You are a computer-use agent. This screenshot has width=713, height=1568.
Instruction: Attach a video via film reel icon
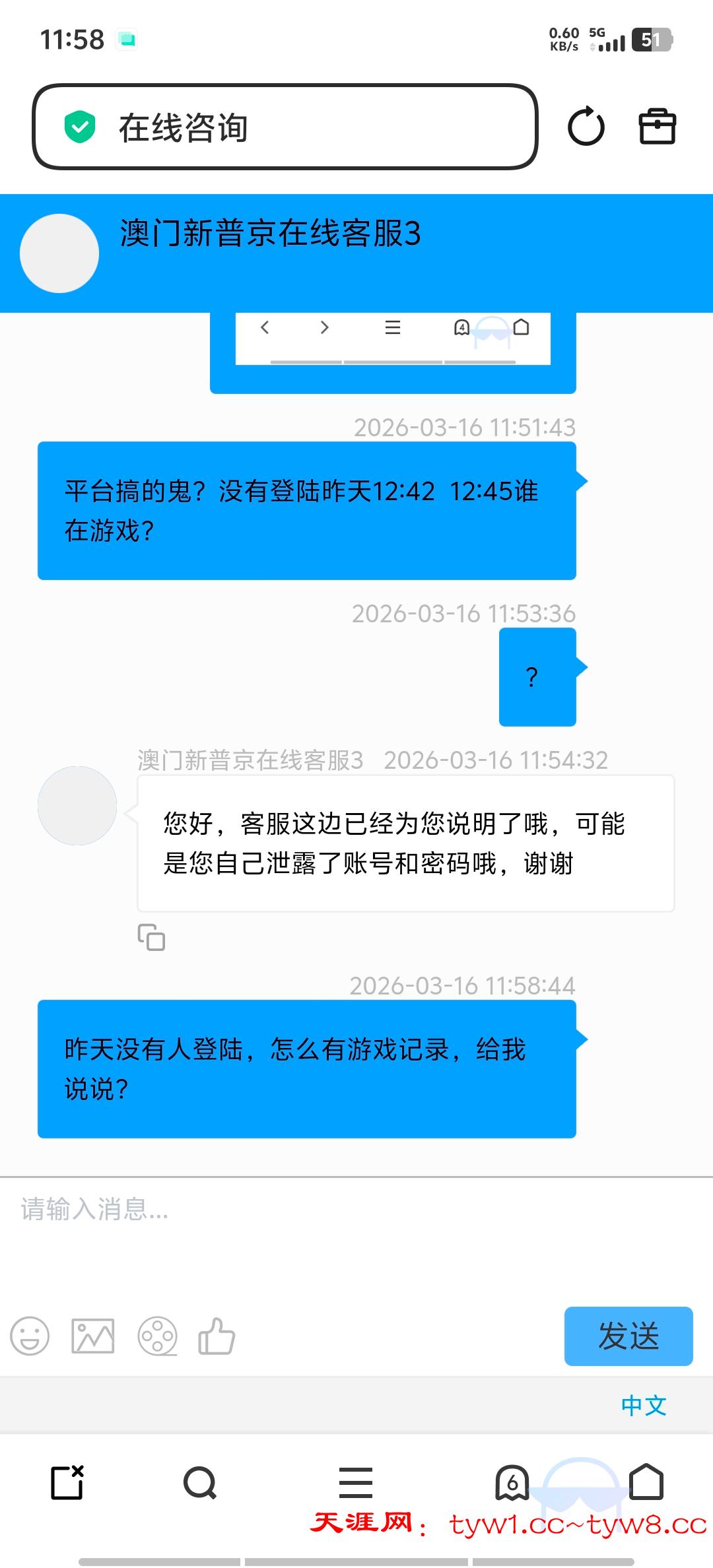[x=157, y=1336]
